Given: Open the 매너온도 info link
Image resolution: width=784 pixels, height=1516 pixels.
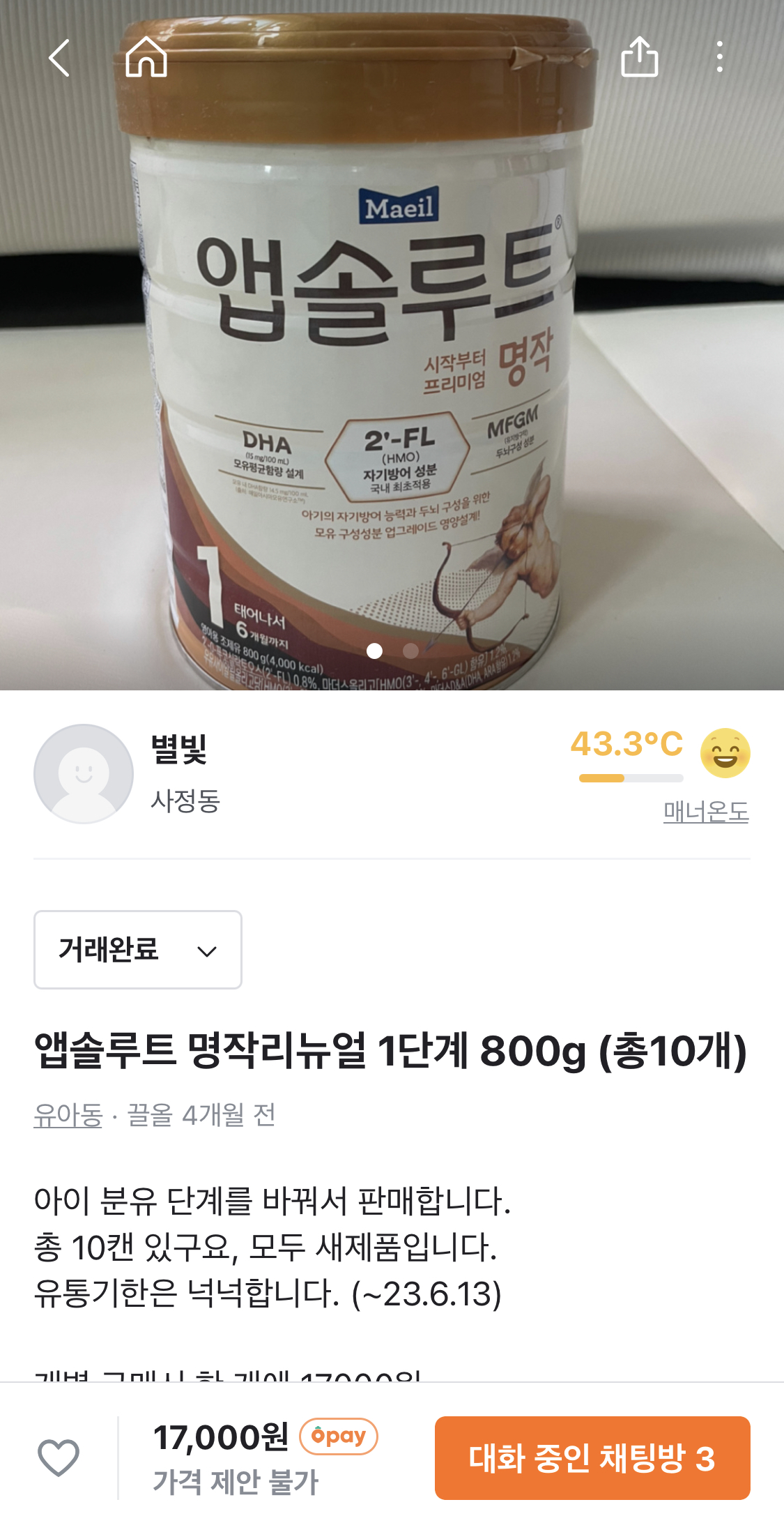Looking at the screenshot, I should tap(705, 812).
